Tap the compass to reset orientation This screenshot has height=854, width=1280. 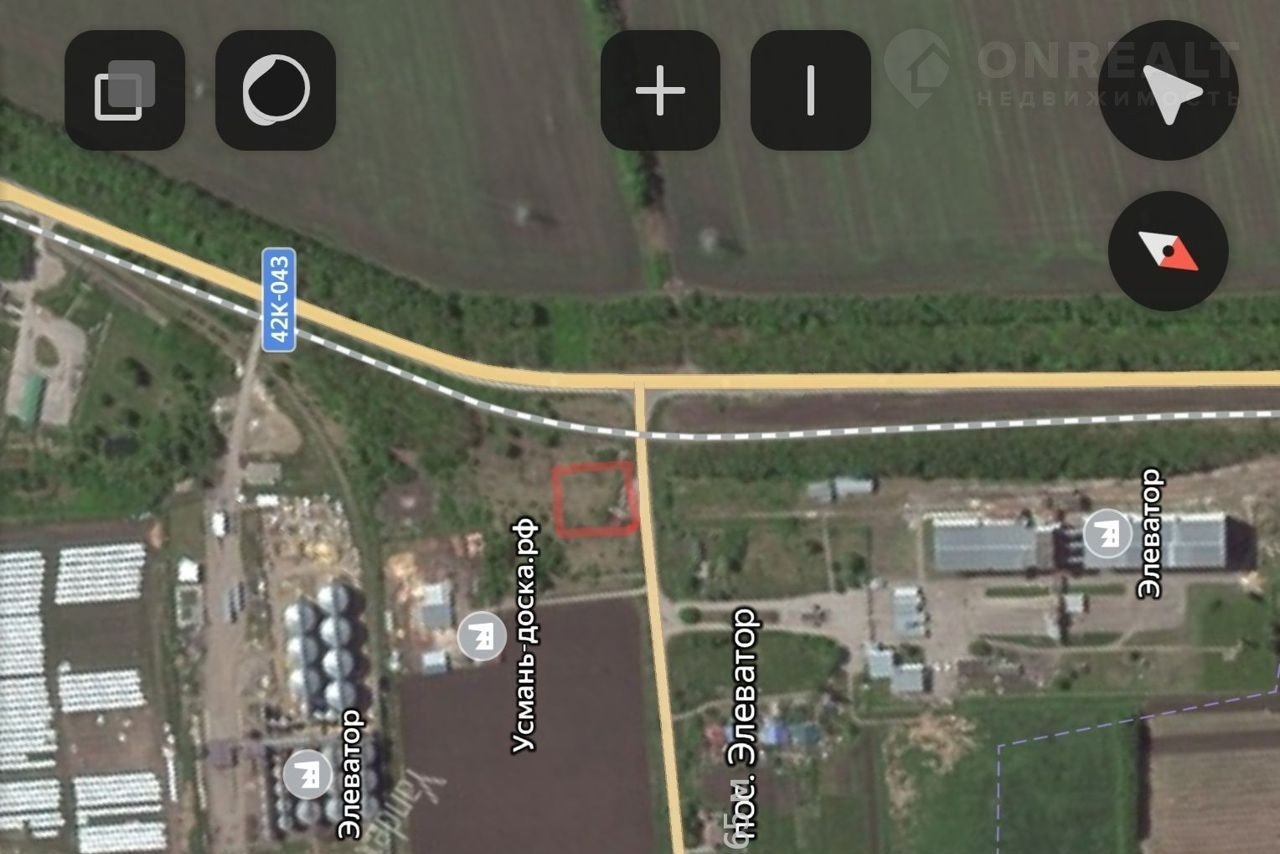[1168, 250]
